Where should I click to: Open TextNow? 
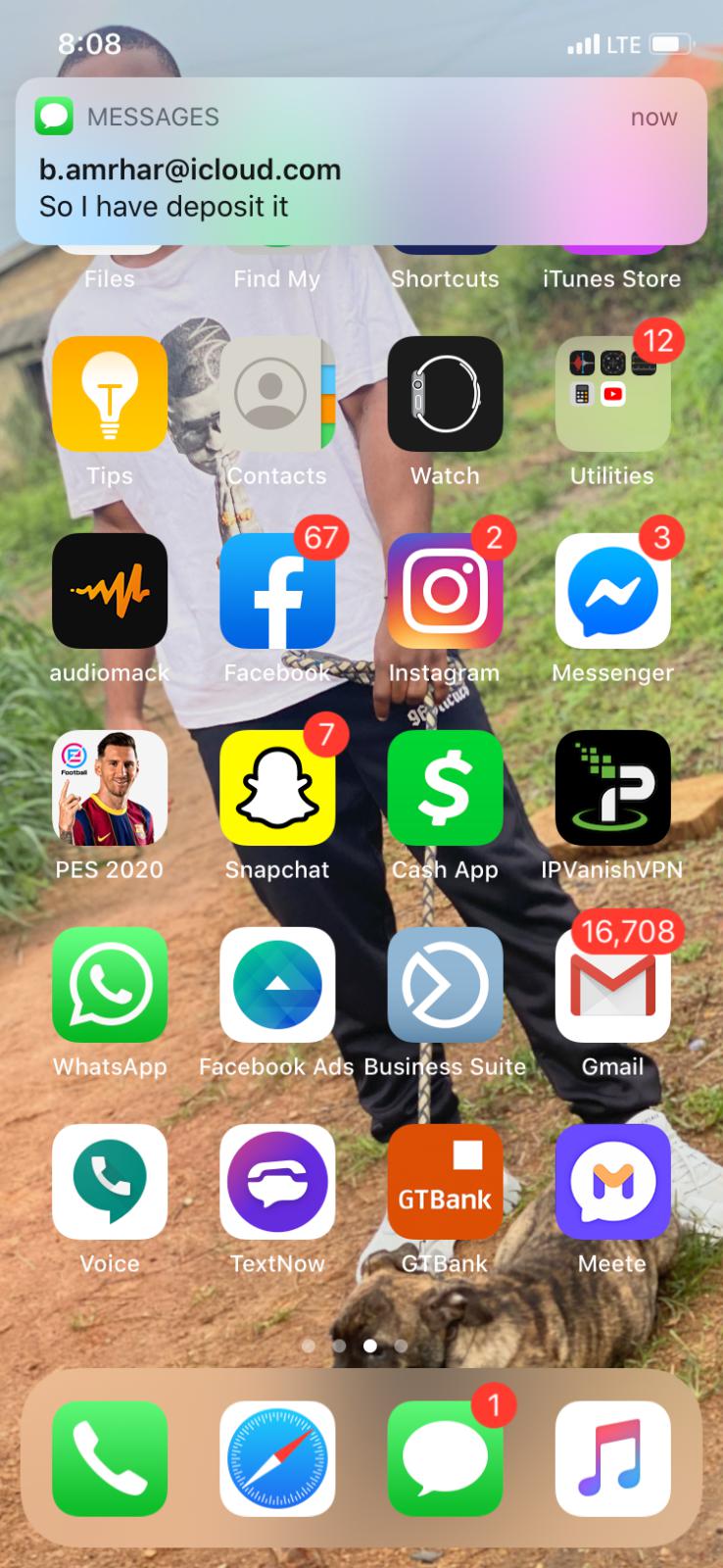(x=277, y=1182)
